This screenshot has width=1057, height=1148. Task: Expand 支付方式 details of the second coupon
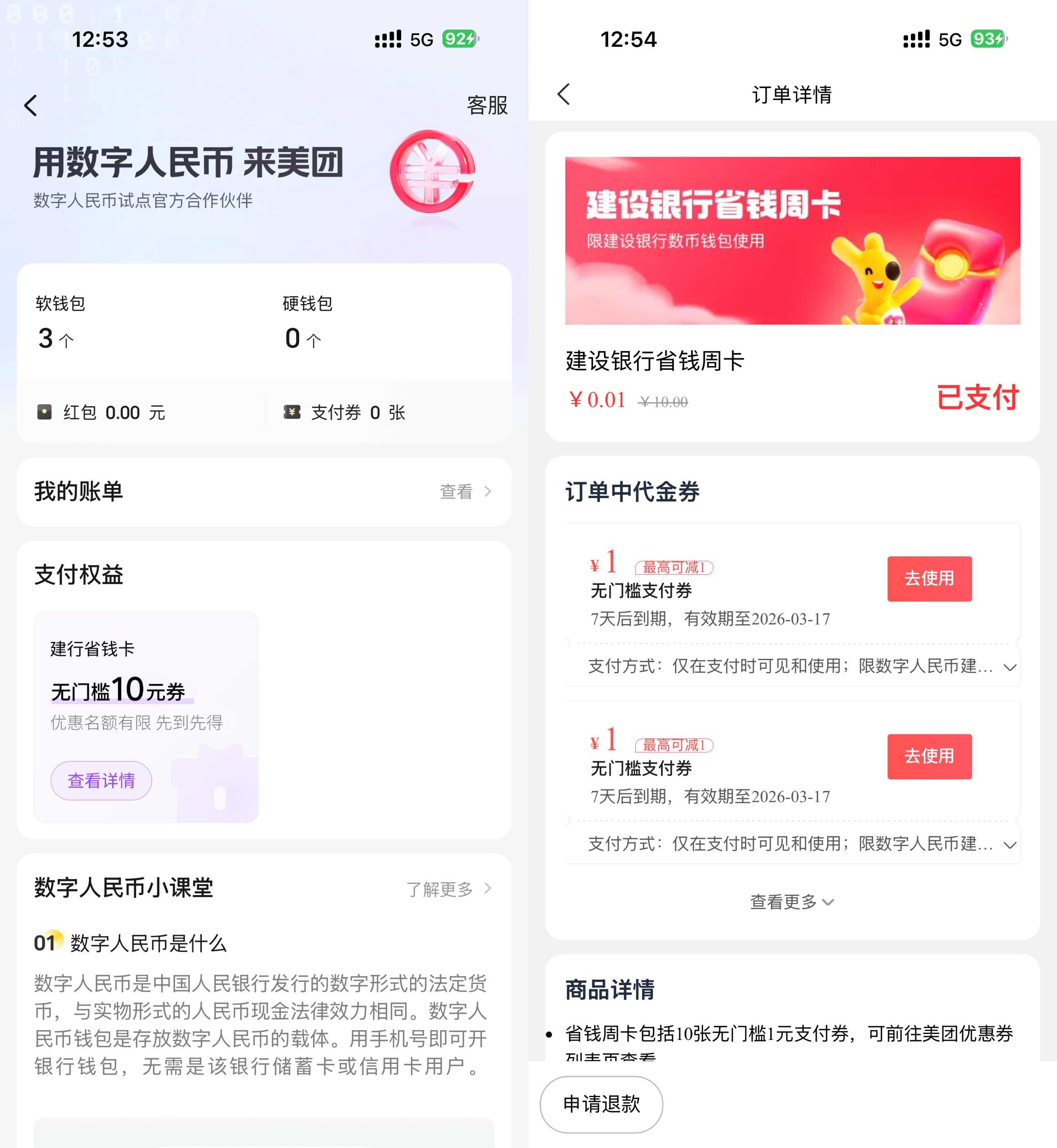tap(1009, 845)
